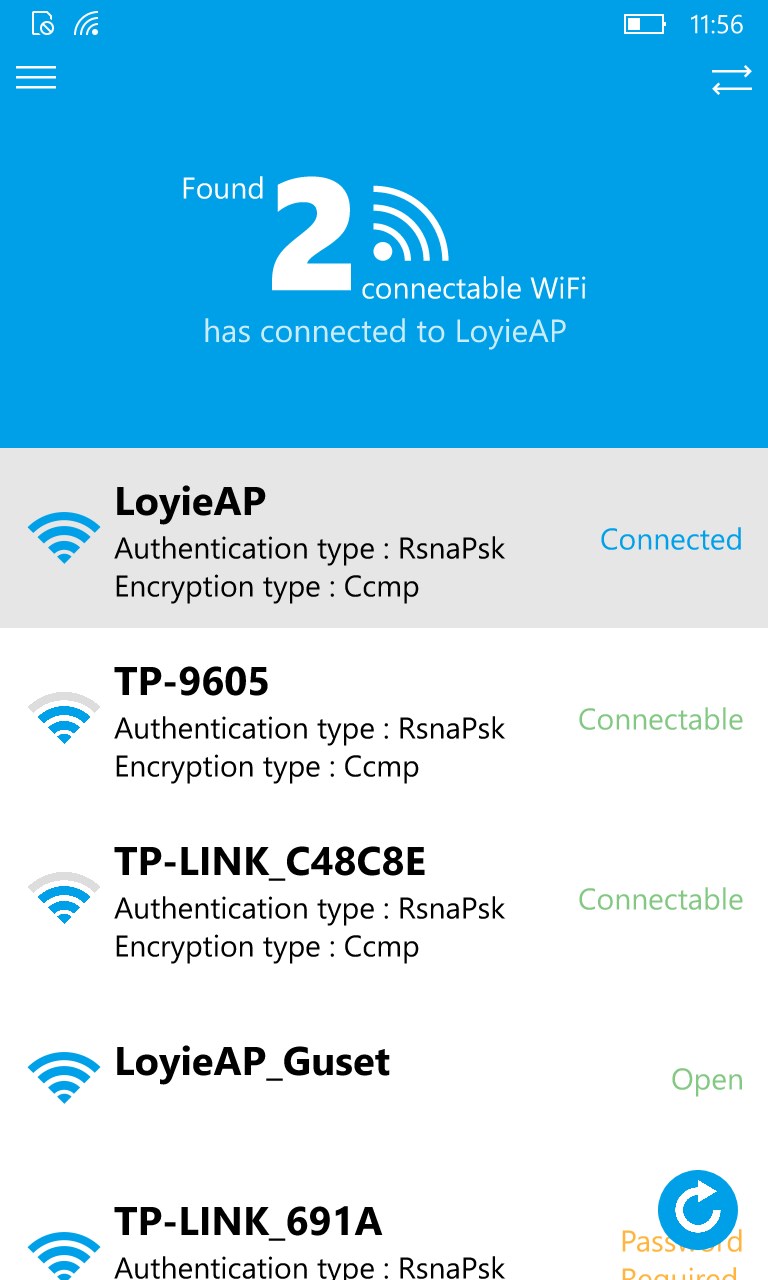Choose the open LoyieAP_Guset network
The height and width of the screenshot is (1280, 768).
(x=384, y=1075)
